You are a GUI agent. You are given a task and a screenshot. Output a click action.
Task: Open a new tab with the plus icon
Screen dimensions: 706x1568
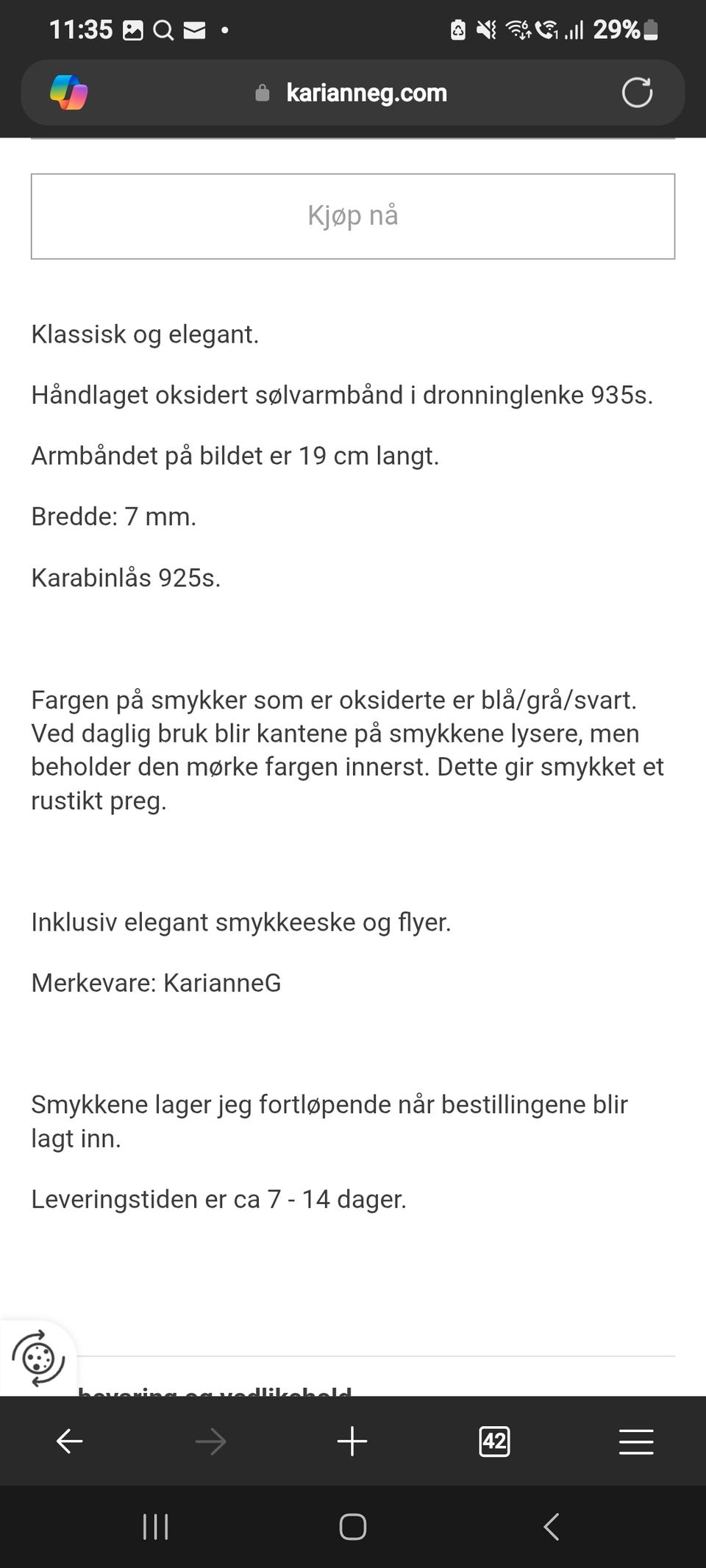[352, 1441]
